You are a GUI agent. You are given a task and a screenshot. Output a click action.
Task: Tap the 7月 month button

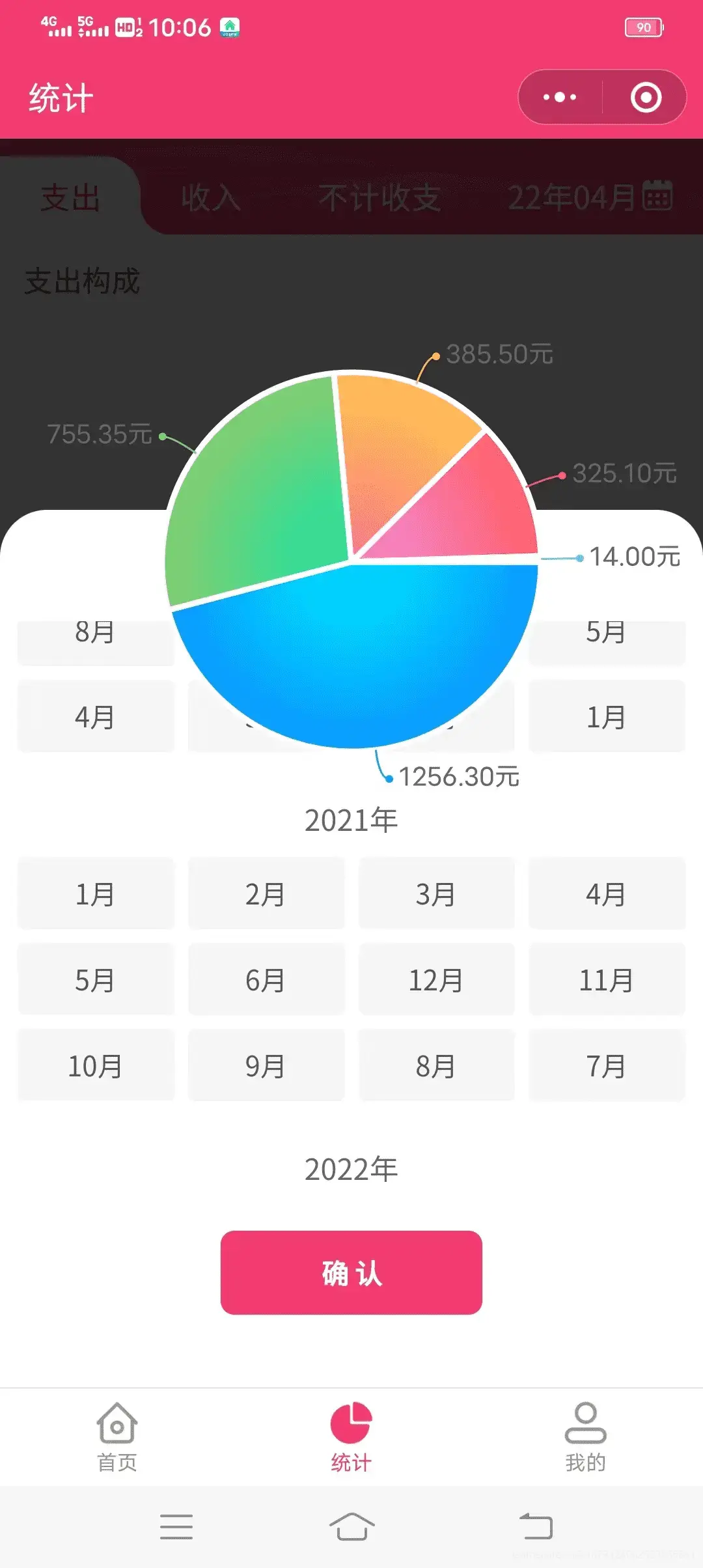tap(607, 1066)
